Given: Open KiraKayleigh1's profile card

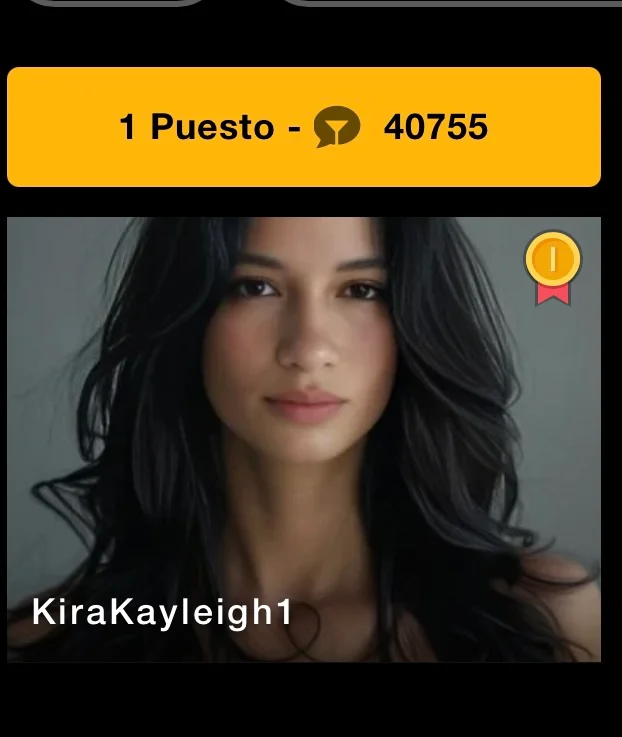Looking at the screenshot, I should tap(304, 440).
